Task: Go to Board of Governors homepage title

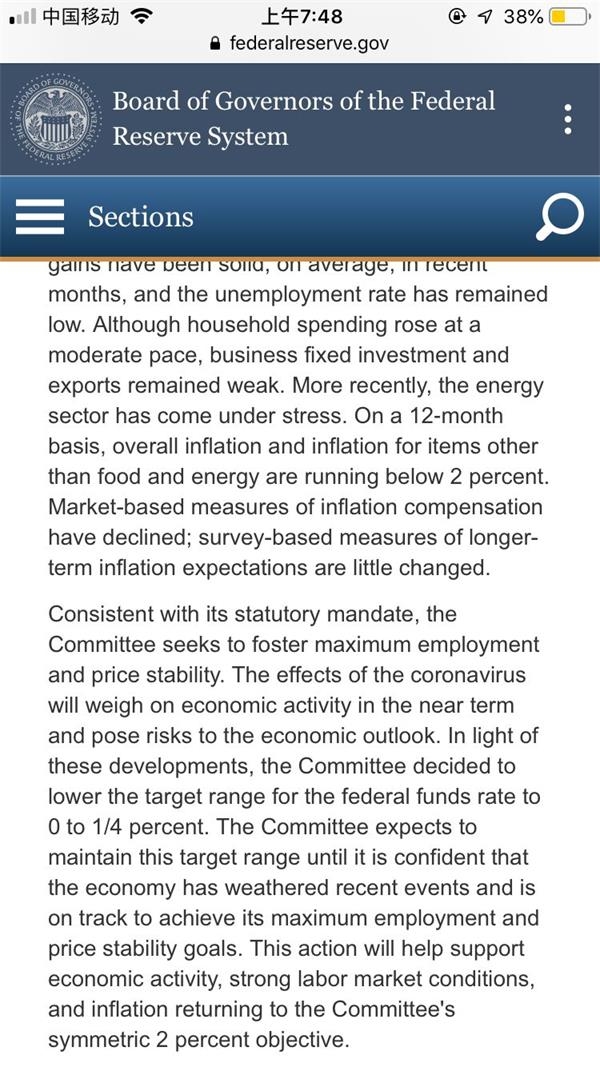Action: (x=303, y=119)
